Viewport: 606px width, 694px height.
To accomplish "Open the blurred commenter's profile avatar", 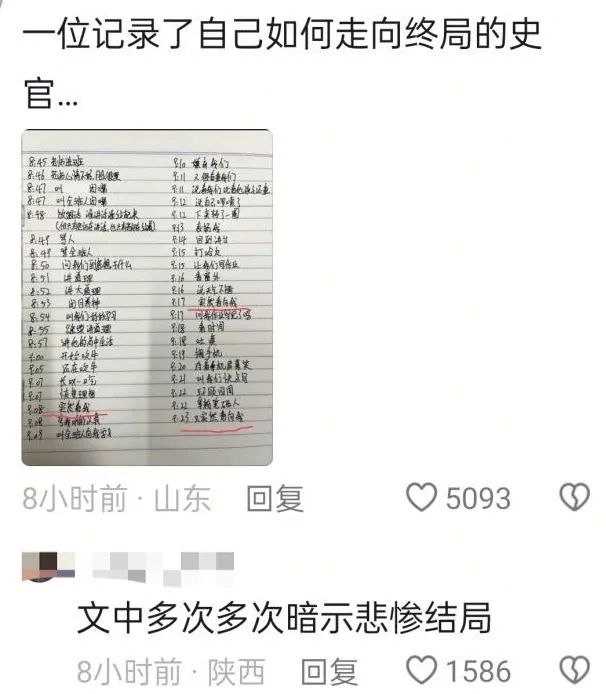I will [x=47, y=567].
